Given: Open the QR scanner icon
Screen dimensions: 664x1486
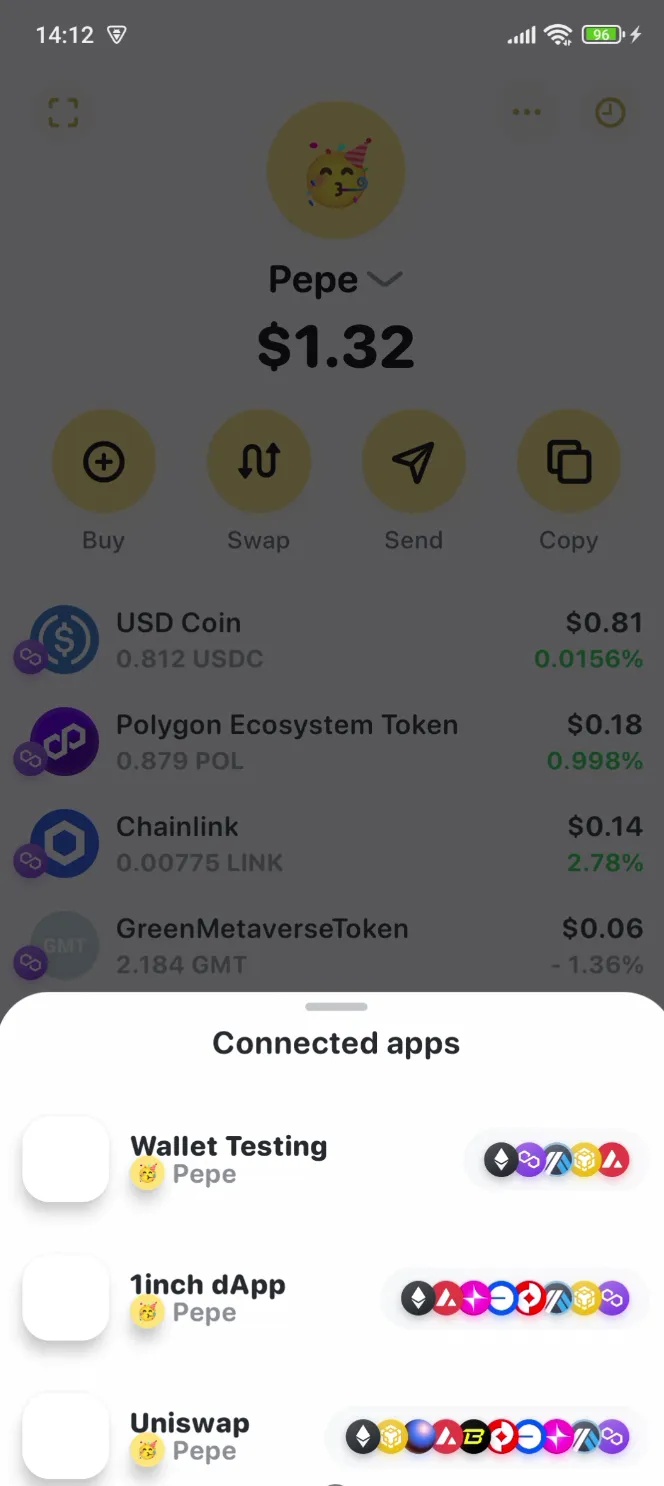Looking at the screenshot, I should (63, 112).
